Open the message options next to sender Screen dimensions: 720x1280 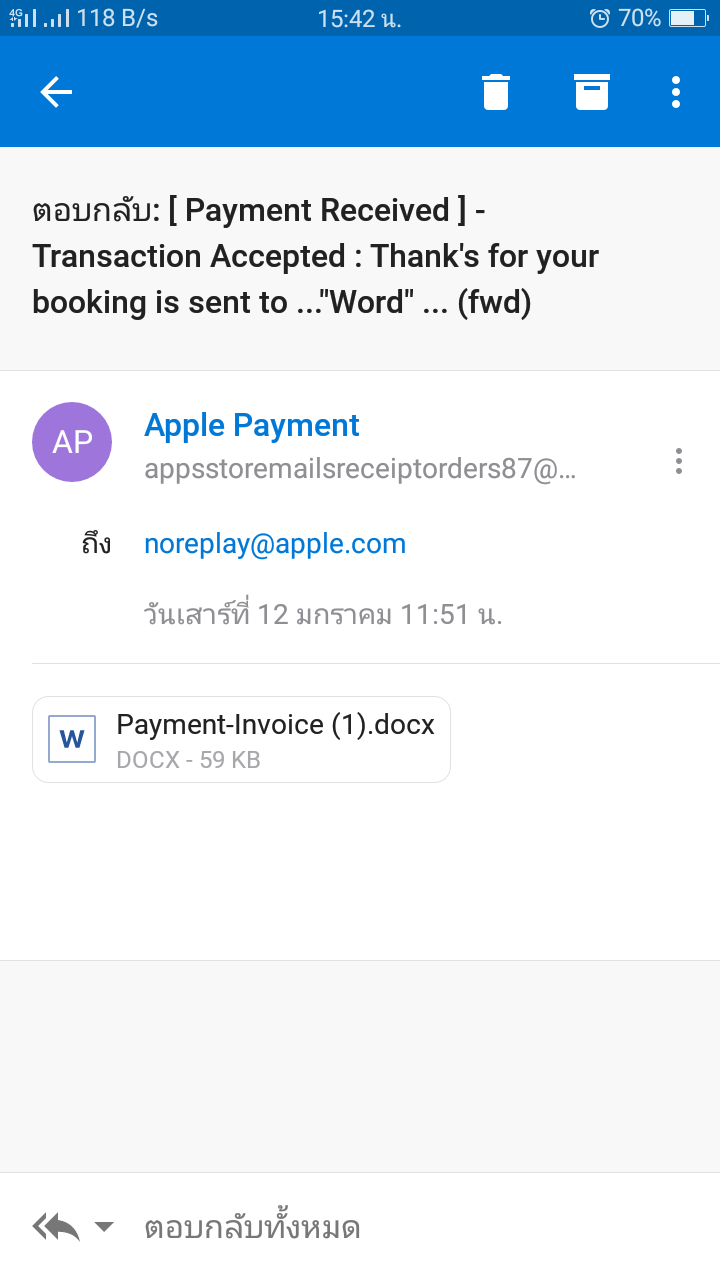(679, 461)
